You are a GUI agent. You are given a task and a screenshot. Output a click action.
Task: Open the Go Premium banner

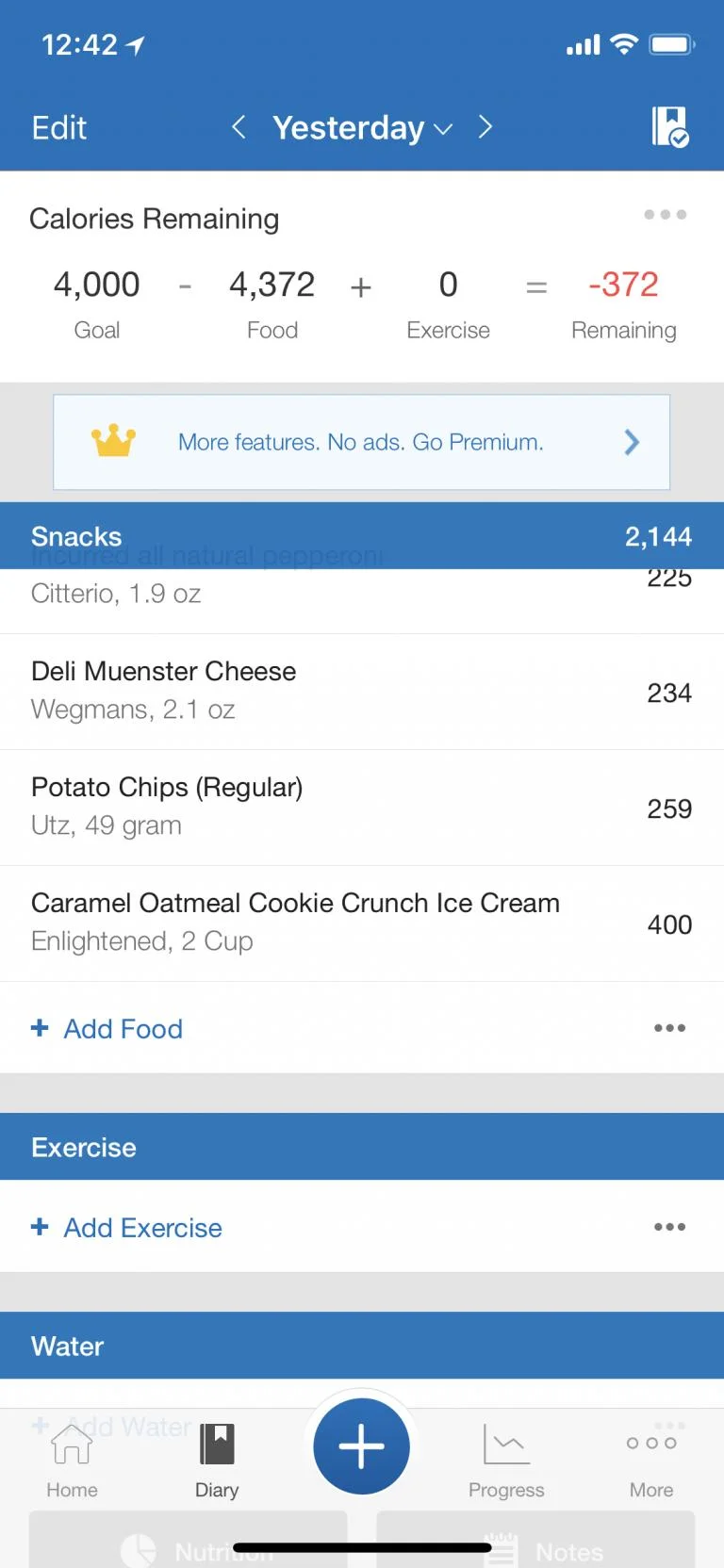[x=361, y=442]
